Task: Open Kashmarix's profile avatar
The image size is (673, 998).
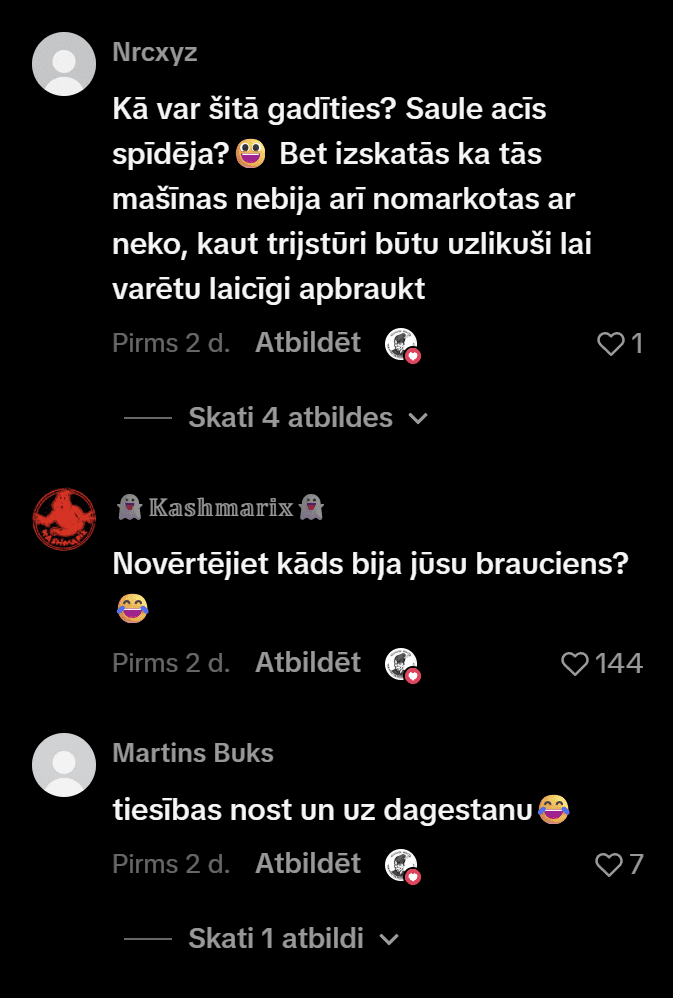Action: click(65, 520)
